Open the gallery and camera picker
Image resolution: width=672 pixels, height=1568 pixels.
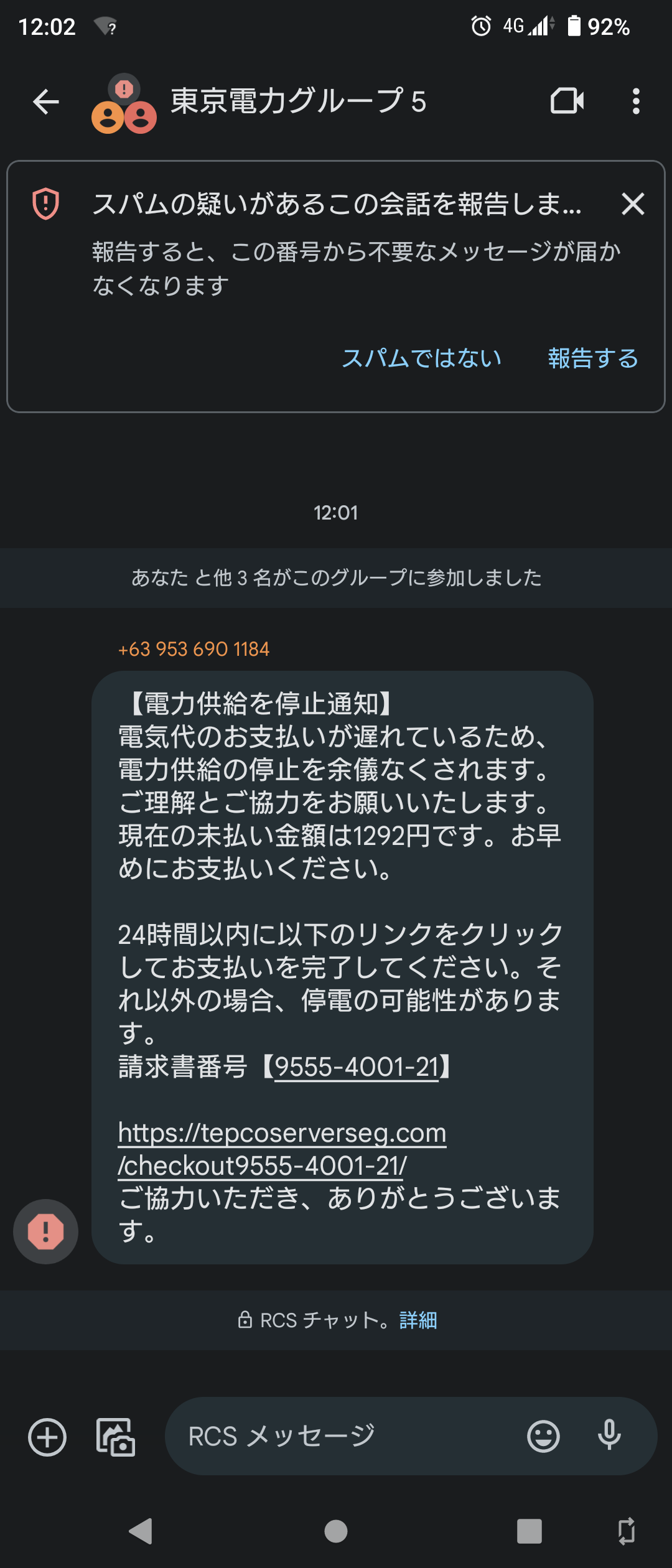pyautogui.click(x=116, y=1437)
